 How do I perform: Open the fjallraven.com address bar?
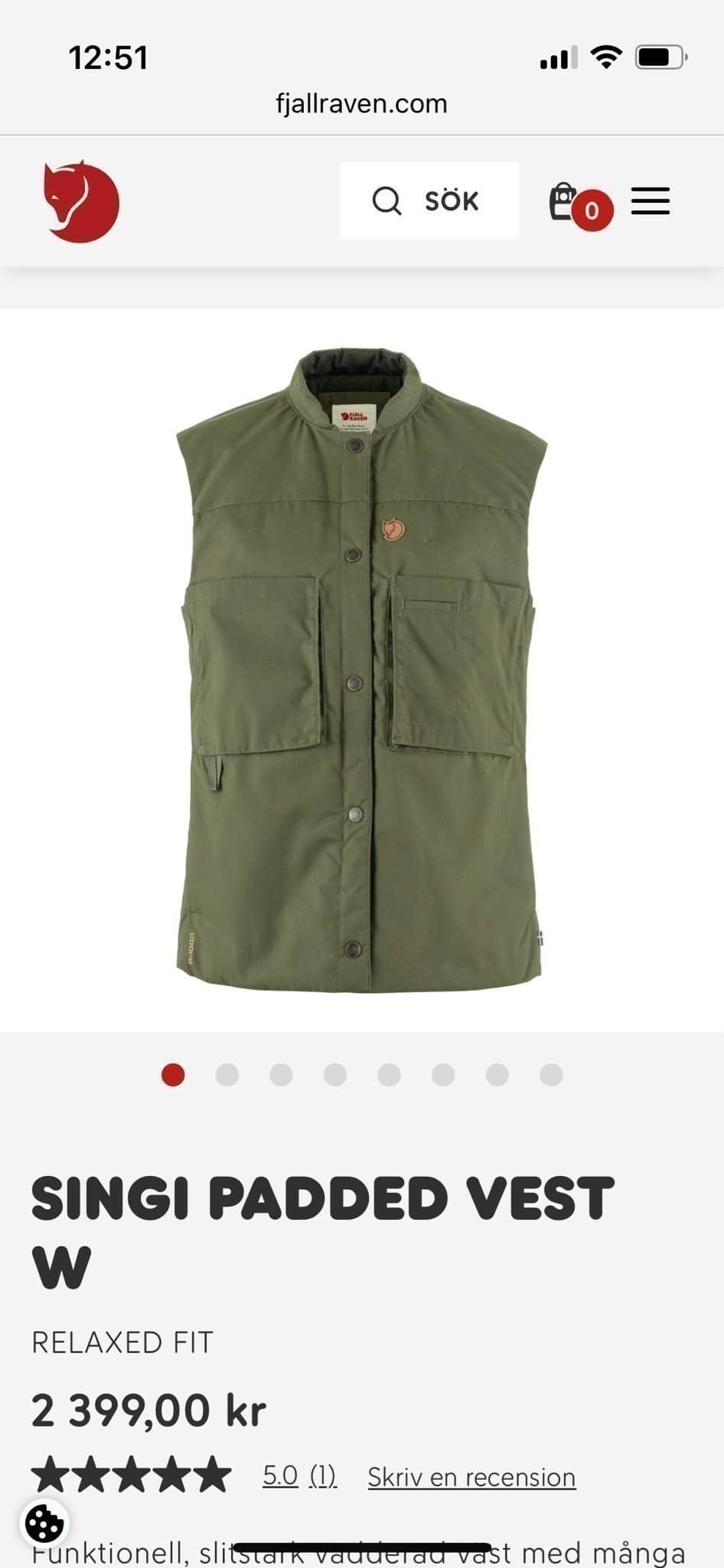click(x=361, y=103)
